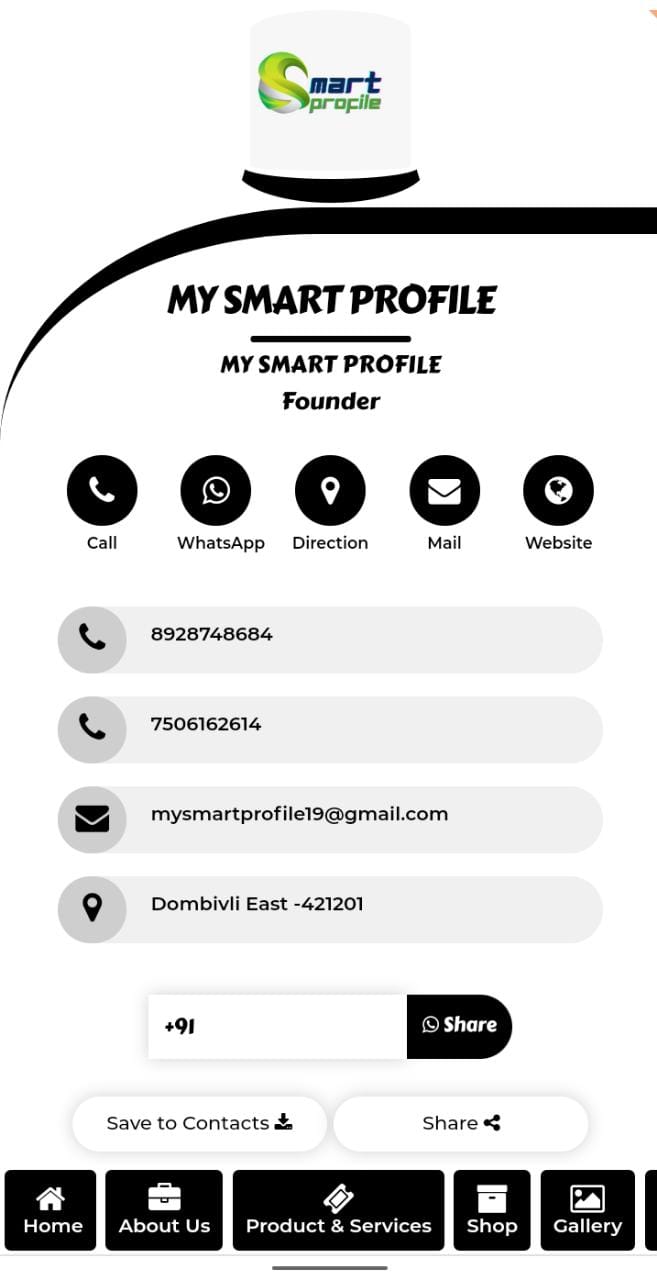The width and height of the screenshot is (657, 1280).
Task: Open WhatsApp chat icon
Action: point(216,490)
